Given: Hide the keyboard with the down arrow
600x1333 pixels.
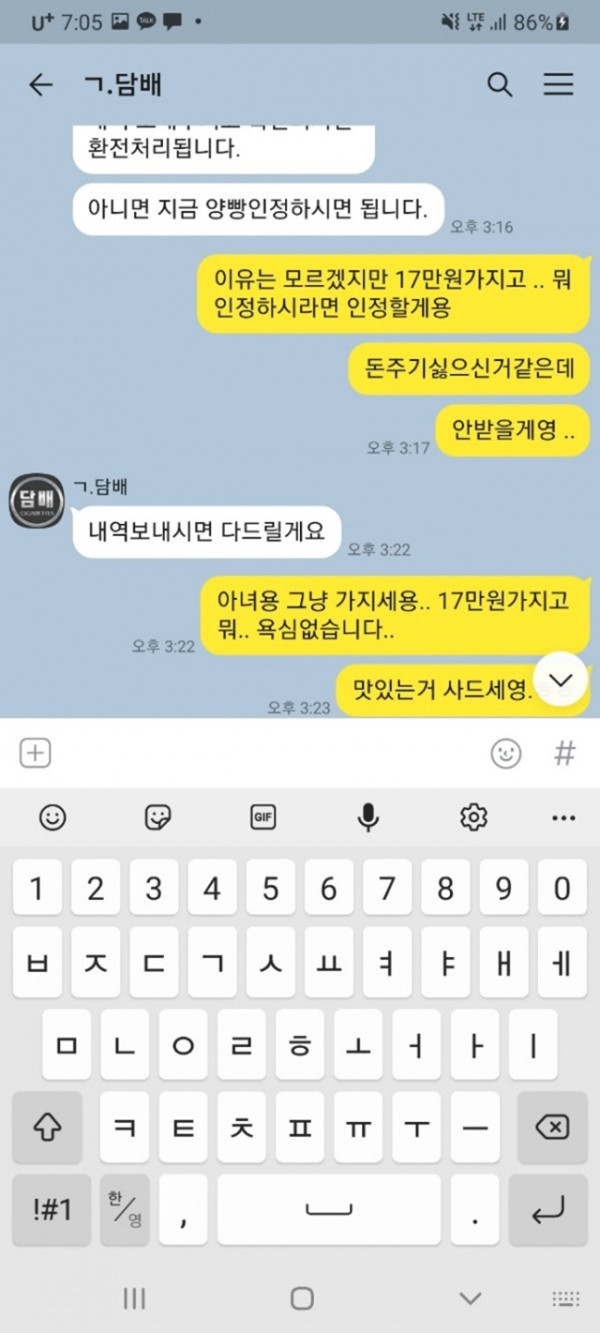Looking at the screenshot, I should [470, 1298].
